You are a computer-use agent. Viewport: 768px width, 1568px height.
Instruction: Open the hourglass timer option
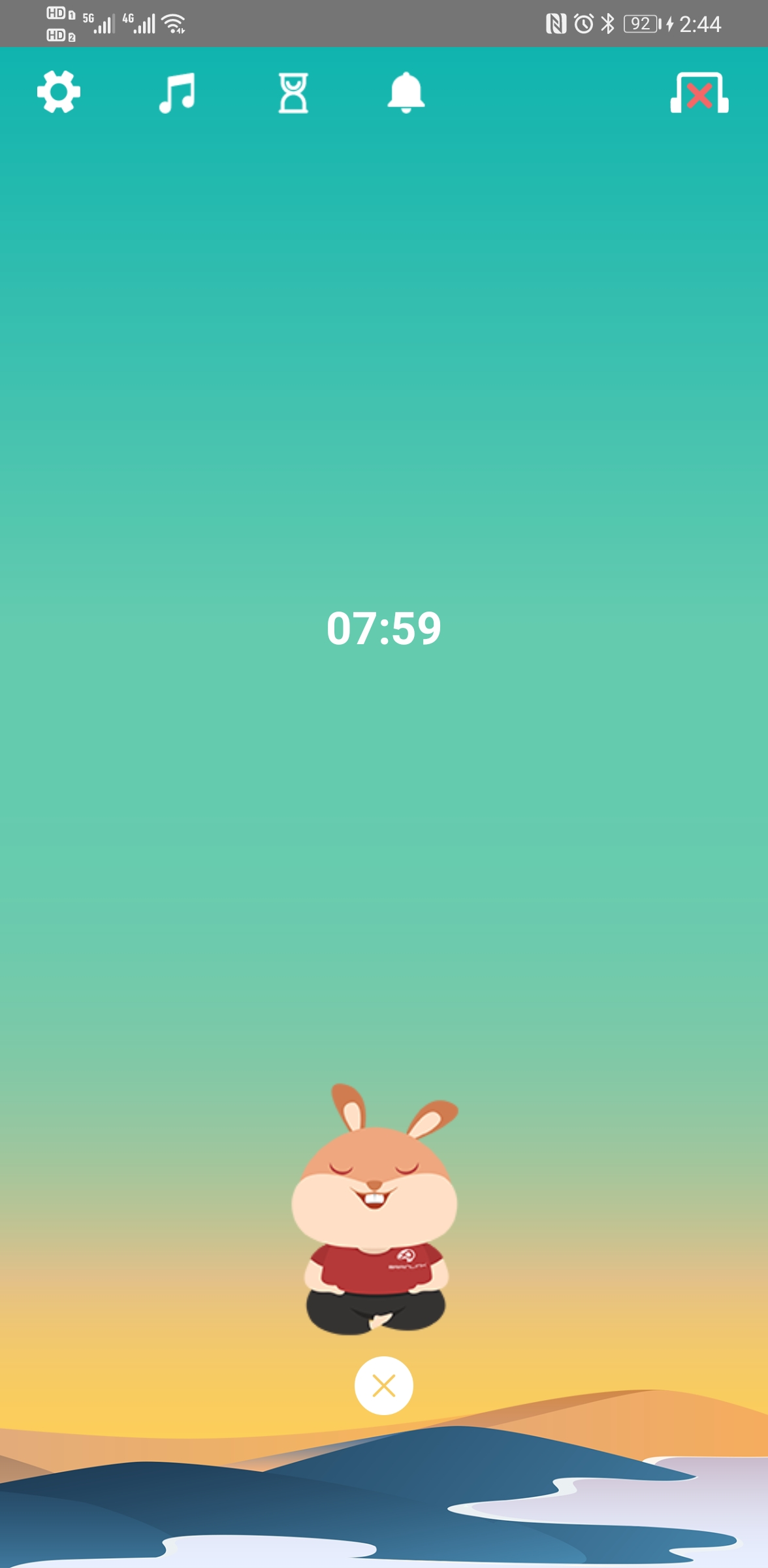coord(293,93)
